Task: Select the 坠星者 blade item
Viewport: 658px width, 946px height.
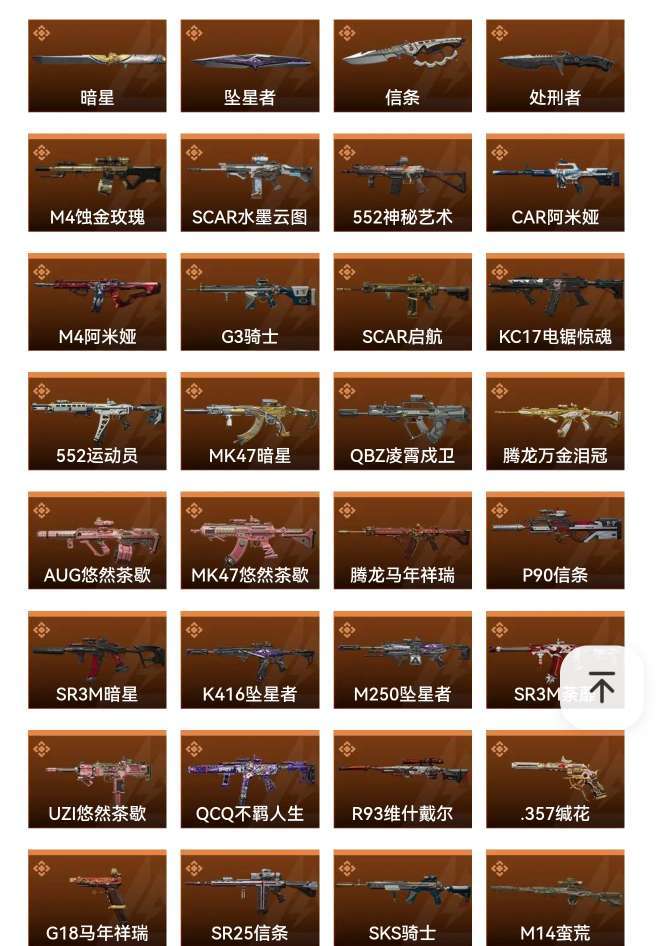Action: [250, 66]
